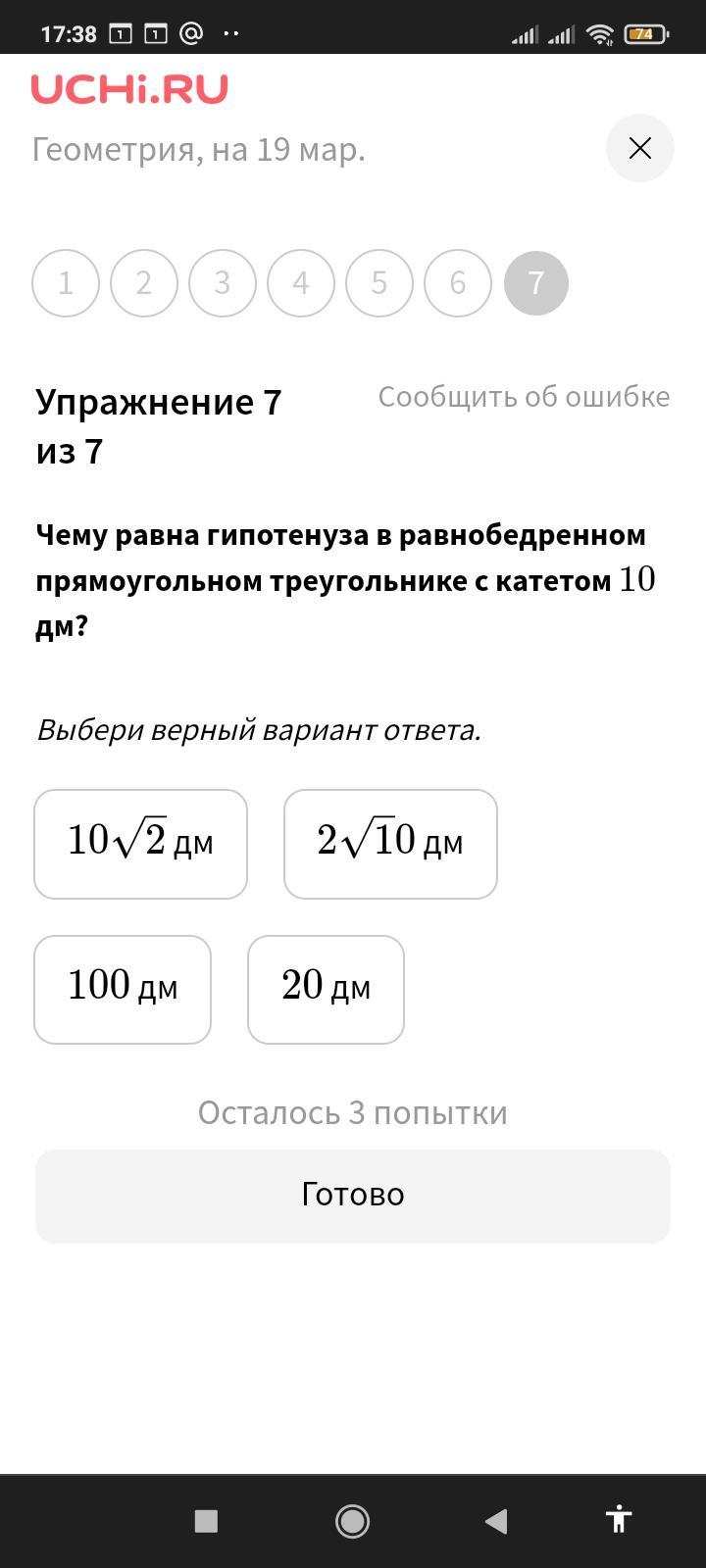Submit with the Готово button
The image size is (706, 1568).
point(353,1196)
